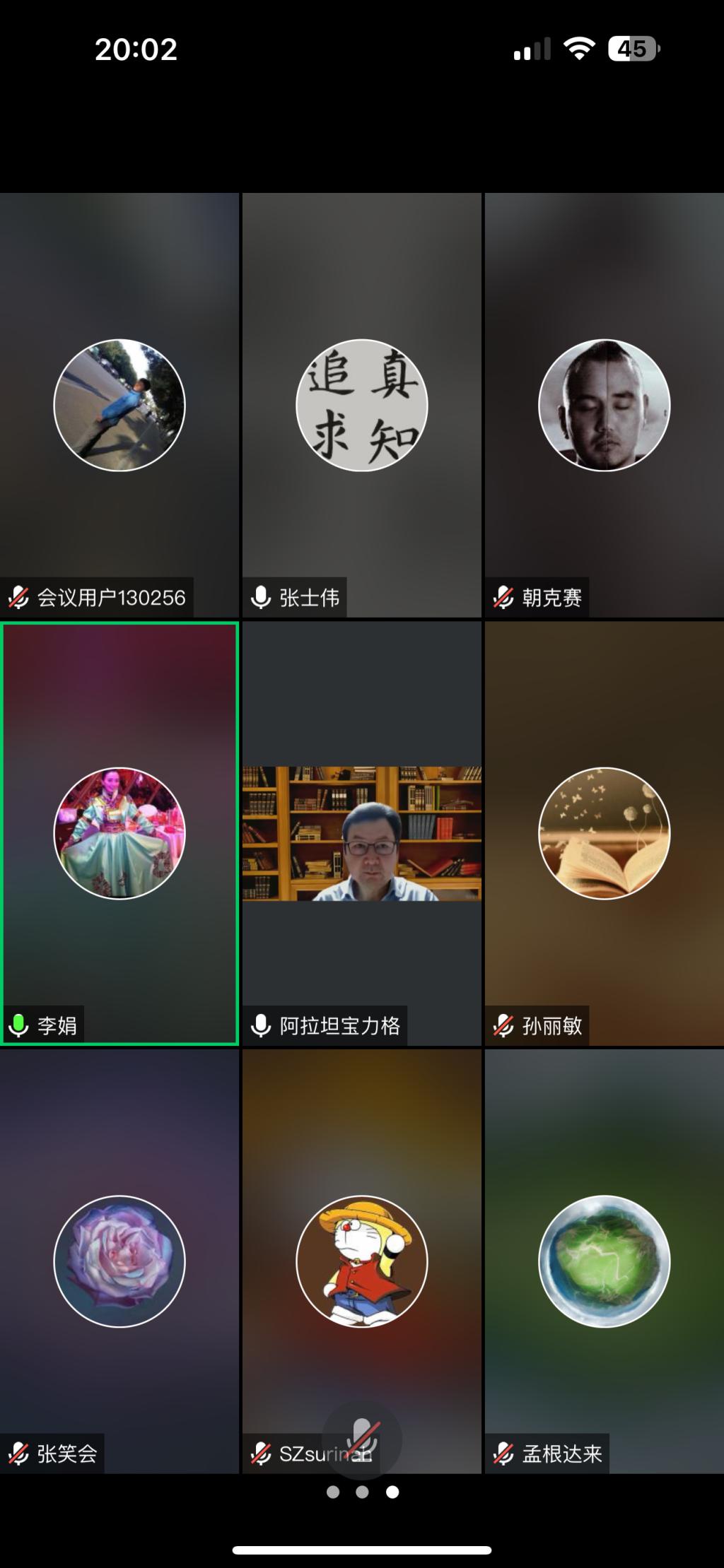Open the 张笑会 participant tile
Viewport: 724px width, 1568px height.
[119, 1261]
